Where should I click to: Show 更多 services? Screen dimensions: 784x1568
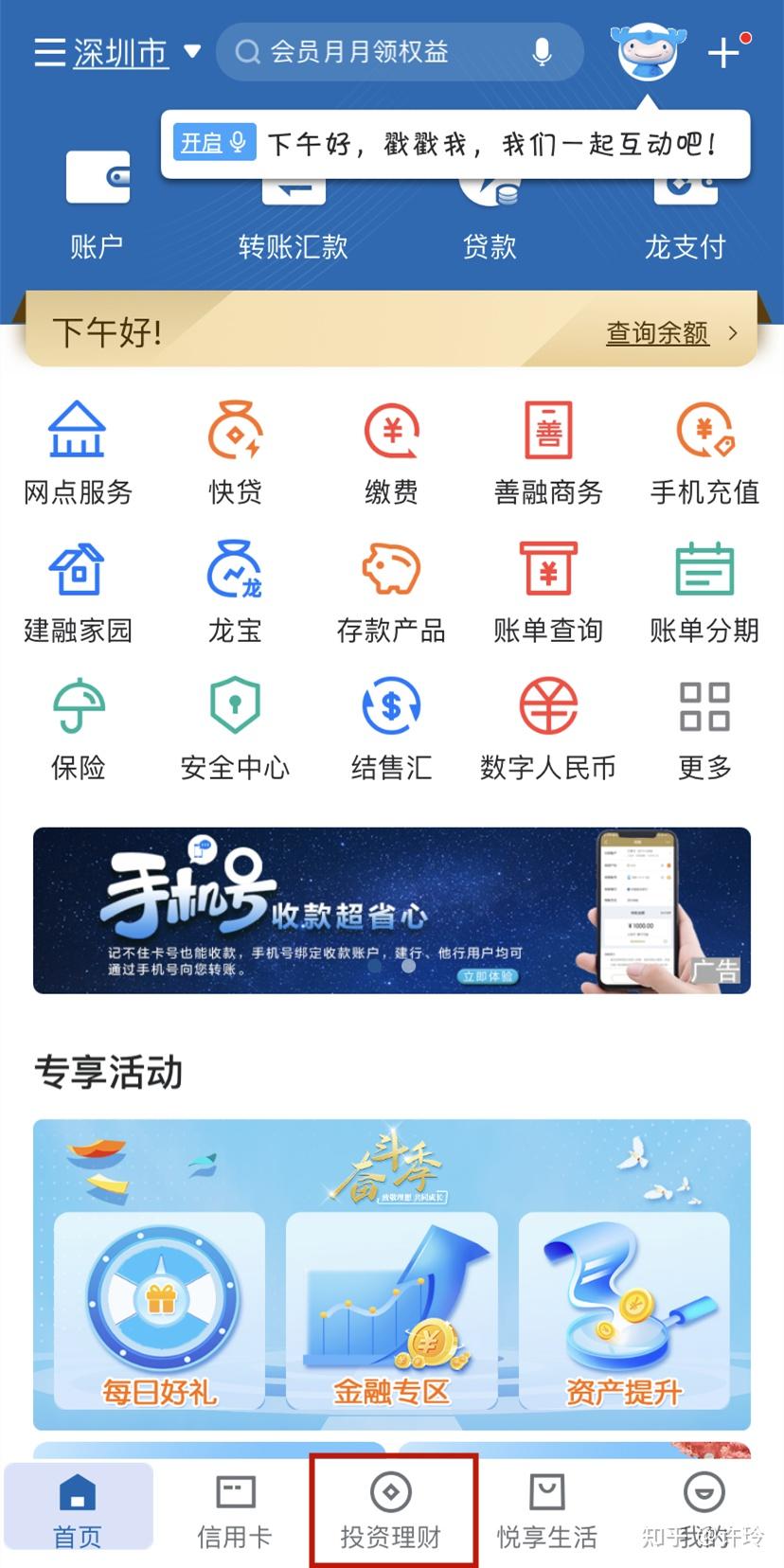tap(704, 729)
